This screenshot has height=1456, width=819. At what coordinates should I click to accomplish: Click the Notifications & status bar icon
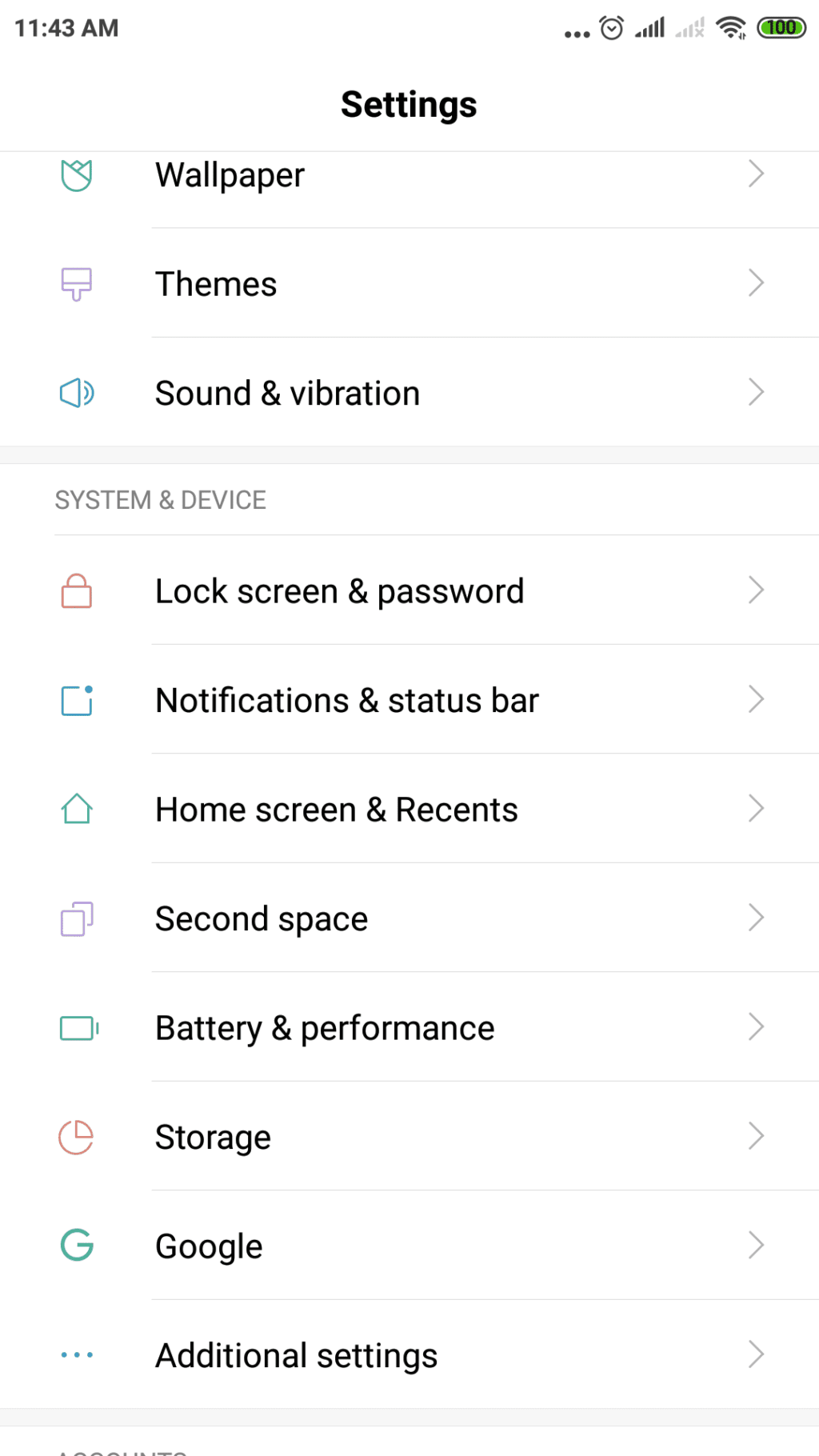76,700
